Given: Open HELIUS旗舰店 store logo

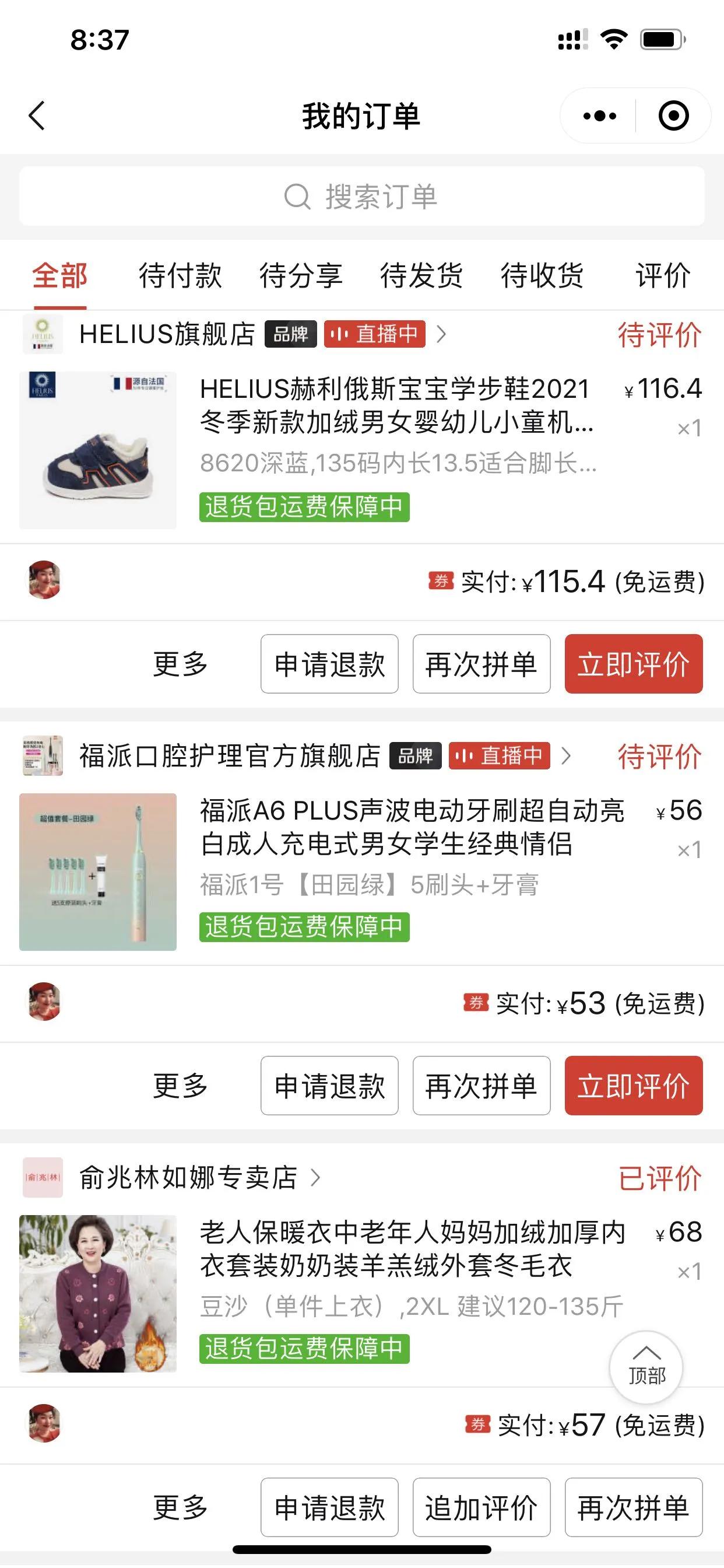Looking at the screenshot, I should tap(43, 334).
